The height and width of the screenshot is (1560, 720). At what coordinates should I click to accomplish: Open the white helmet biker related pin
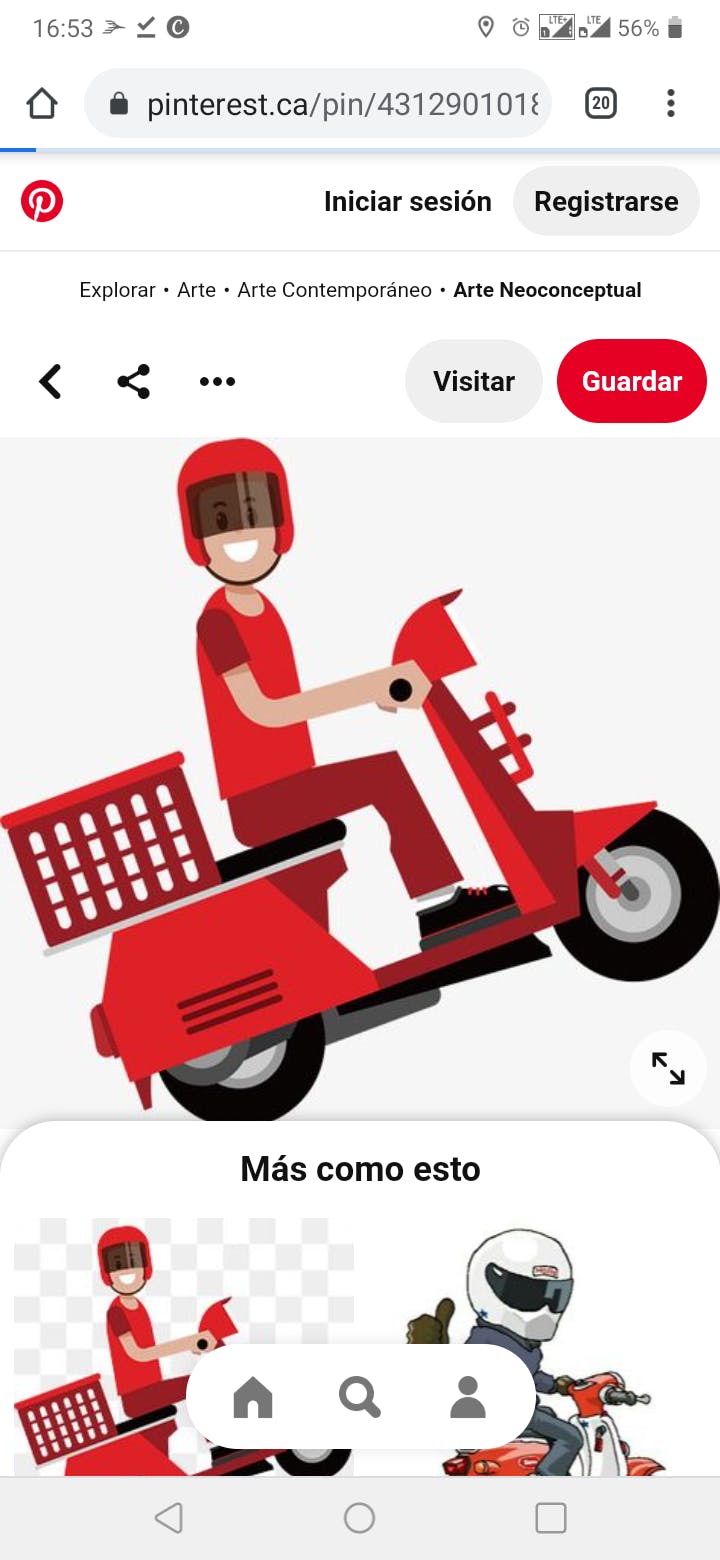tap(537, 1347)
